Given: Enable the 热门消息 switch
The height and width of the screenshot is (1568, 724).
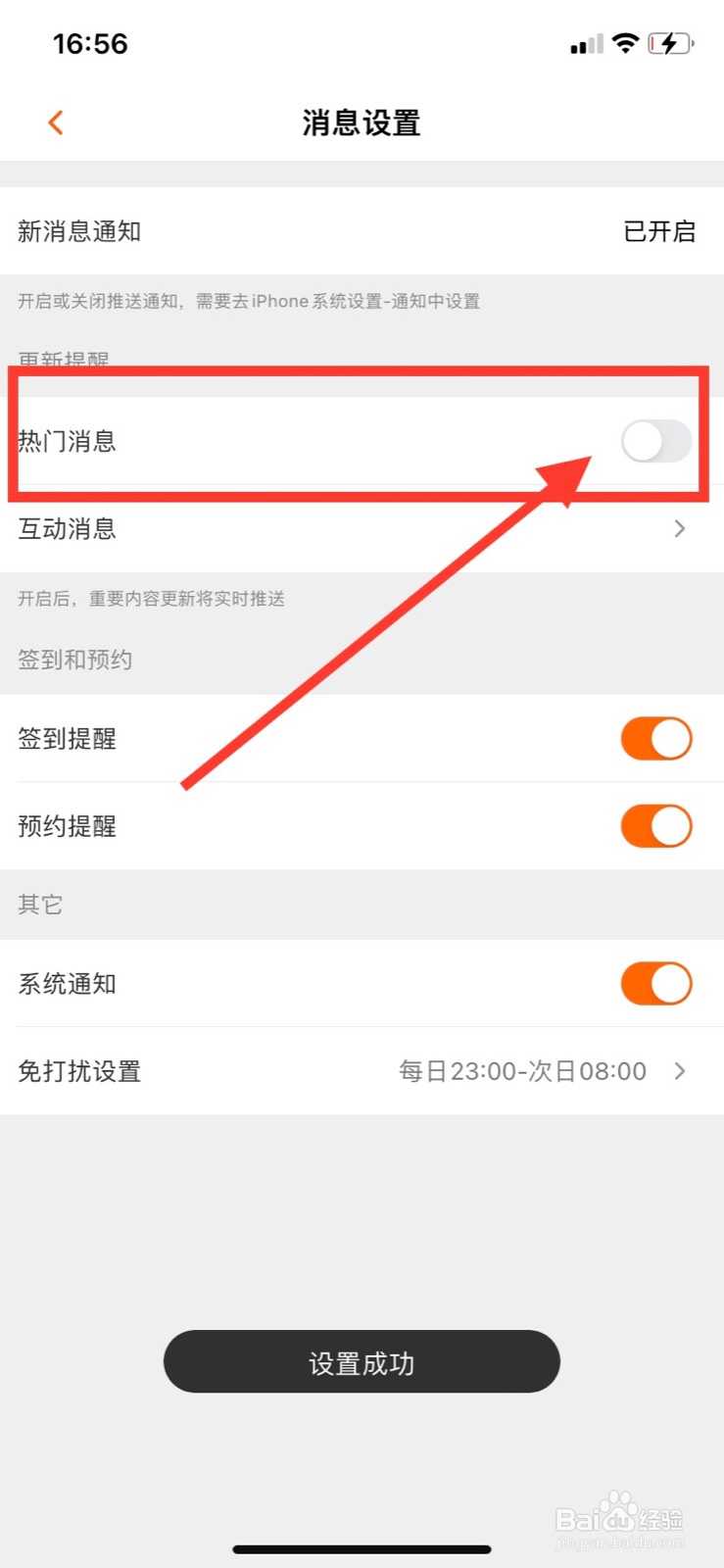Looking at the screenshot, I should pyautogui.click(x=654, y=441).
